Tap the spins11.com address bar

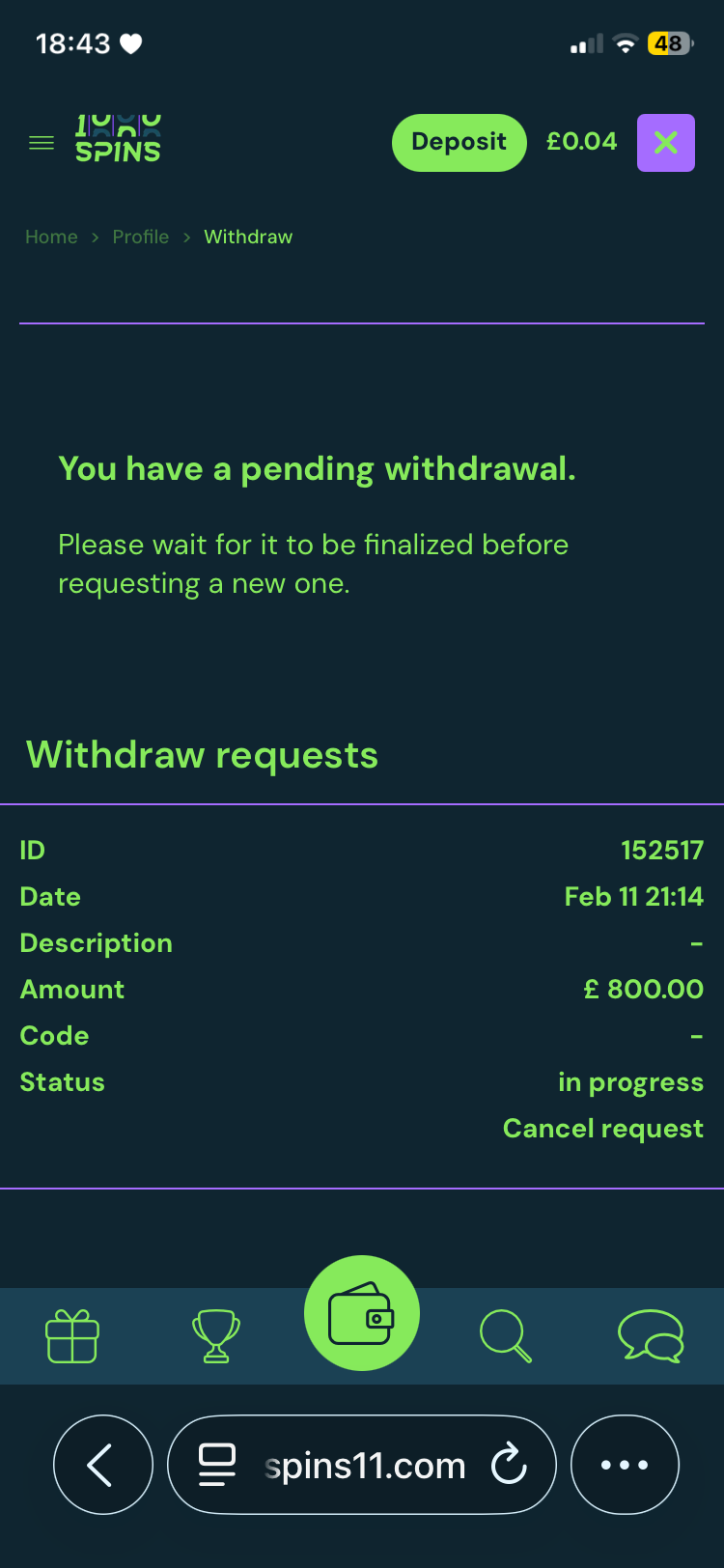click(x=365, y=1466)
